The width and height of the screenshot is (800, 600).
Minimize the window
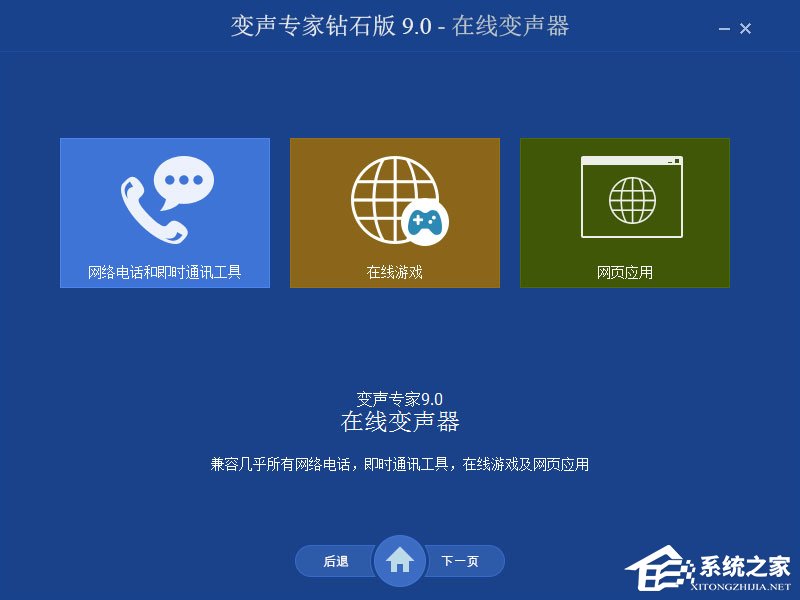click(x=724, y=29)
